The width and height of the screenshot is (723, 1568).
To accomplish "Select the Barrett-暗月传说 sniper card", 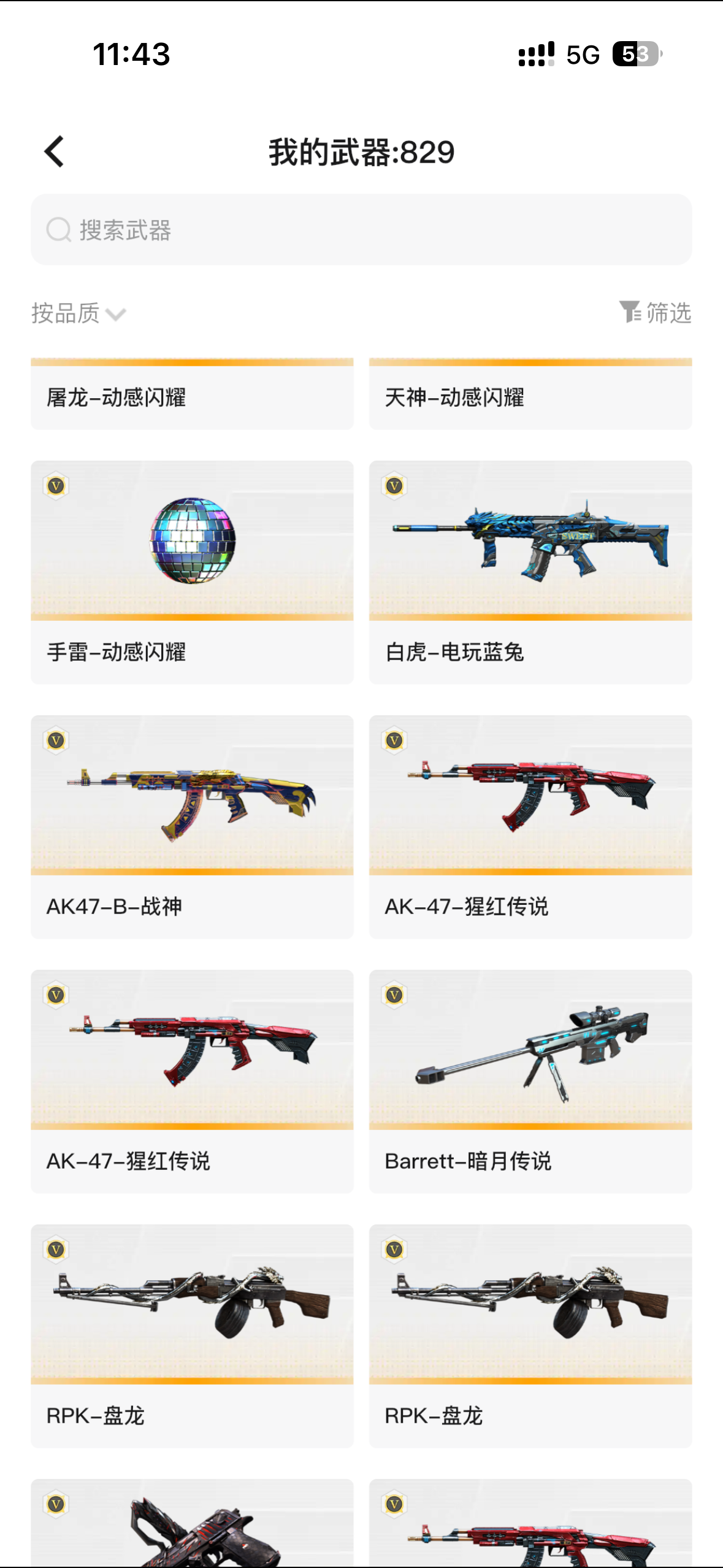I will click(x=530, y=1082).
